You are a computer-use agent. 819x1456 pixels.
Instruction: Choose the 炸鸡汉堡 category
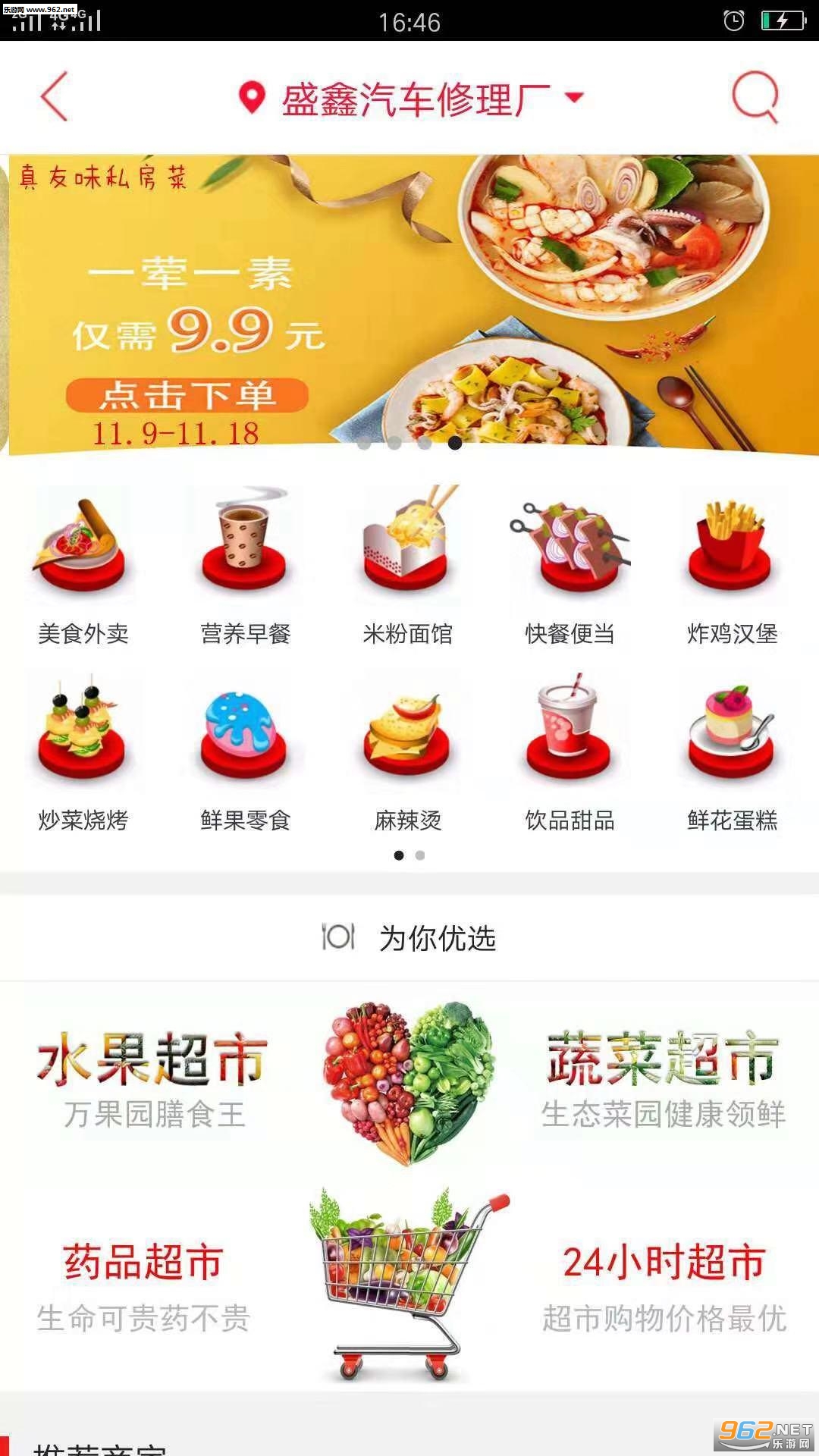coord(732,566)
